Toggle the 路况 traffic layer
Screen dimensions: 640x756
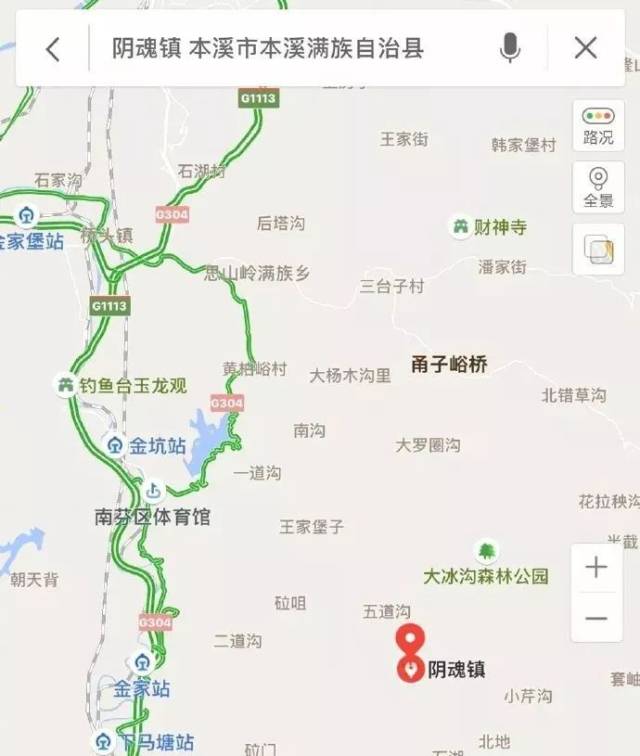coord(598,126)
